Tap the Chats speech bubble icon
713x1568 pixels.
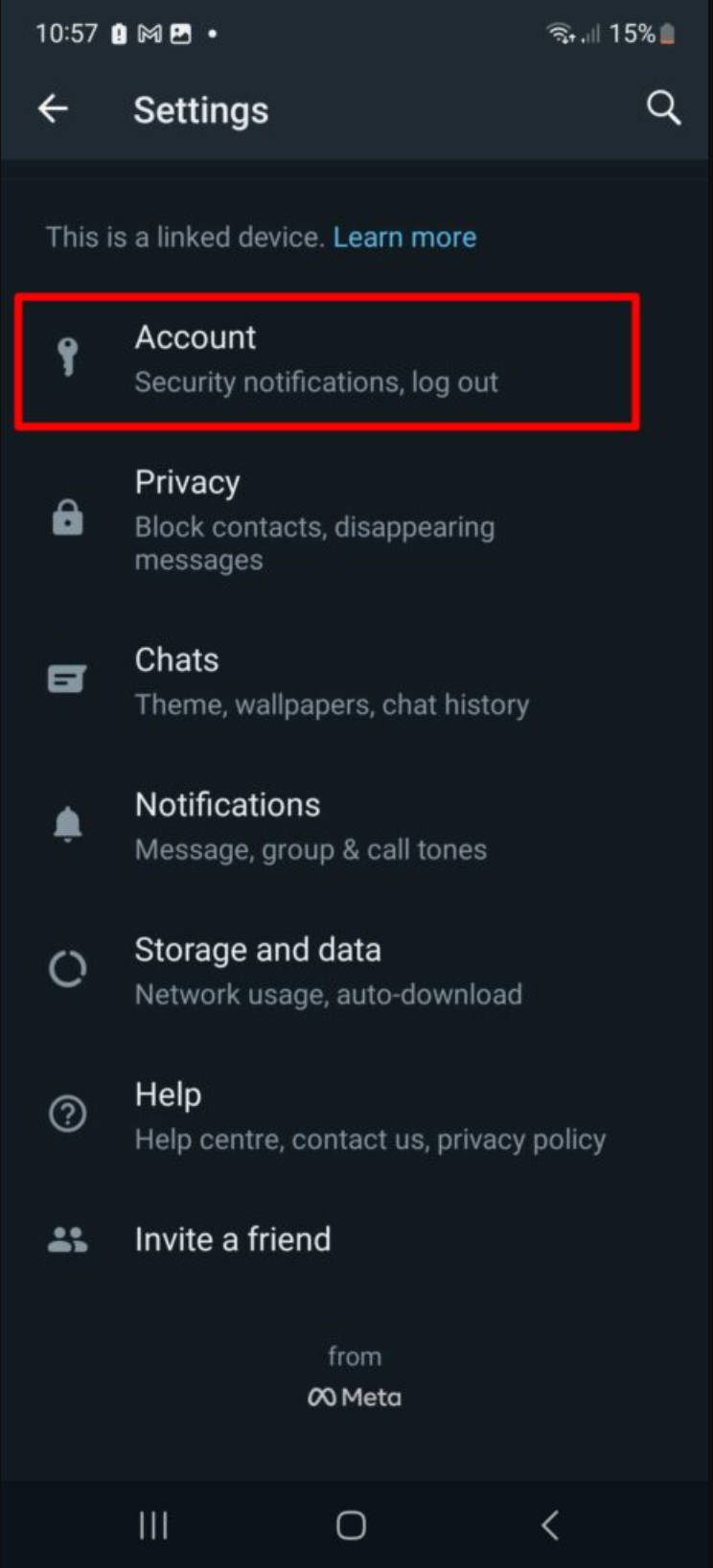68,679
